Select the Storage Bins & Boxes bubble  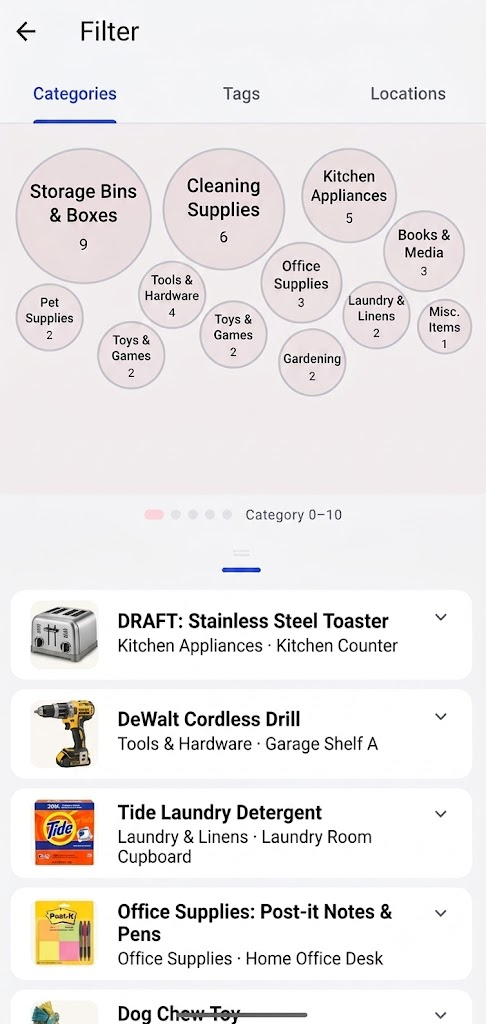(84, 216)
